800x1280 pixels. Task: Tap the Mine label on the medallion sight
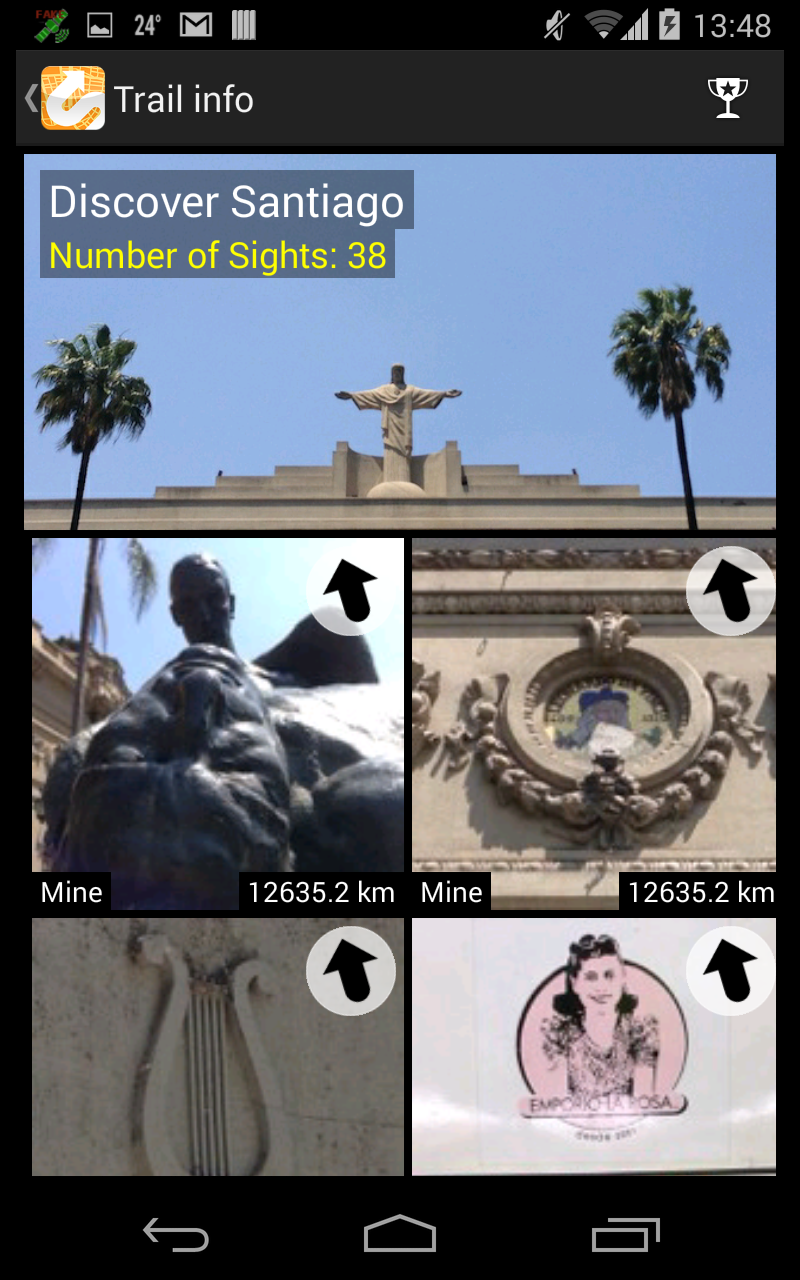450,891
